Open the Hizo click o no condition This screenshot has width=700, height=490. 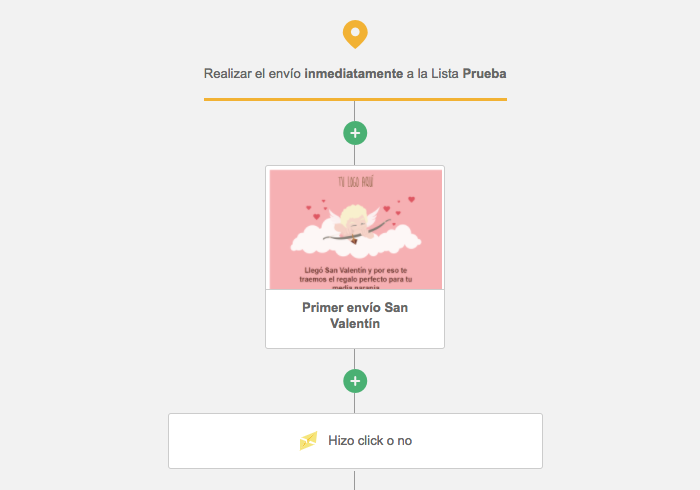(x=355, y=440)
